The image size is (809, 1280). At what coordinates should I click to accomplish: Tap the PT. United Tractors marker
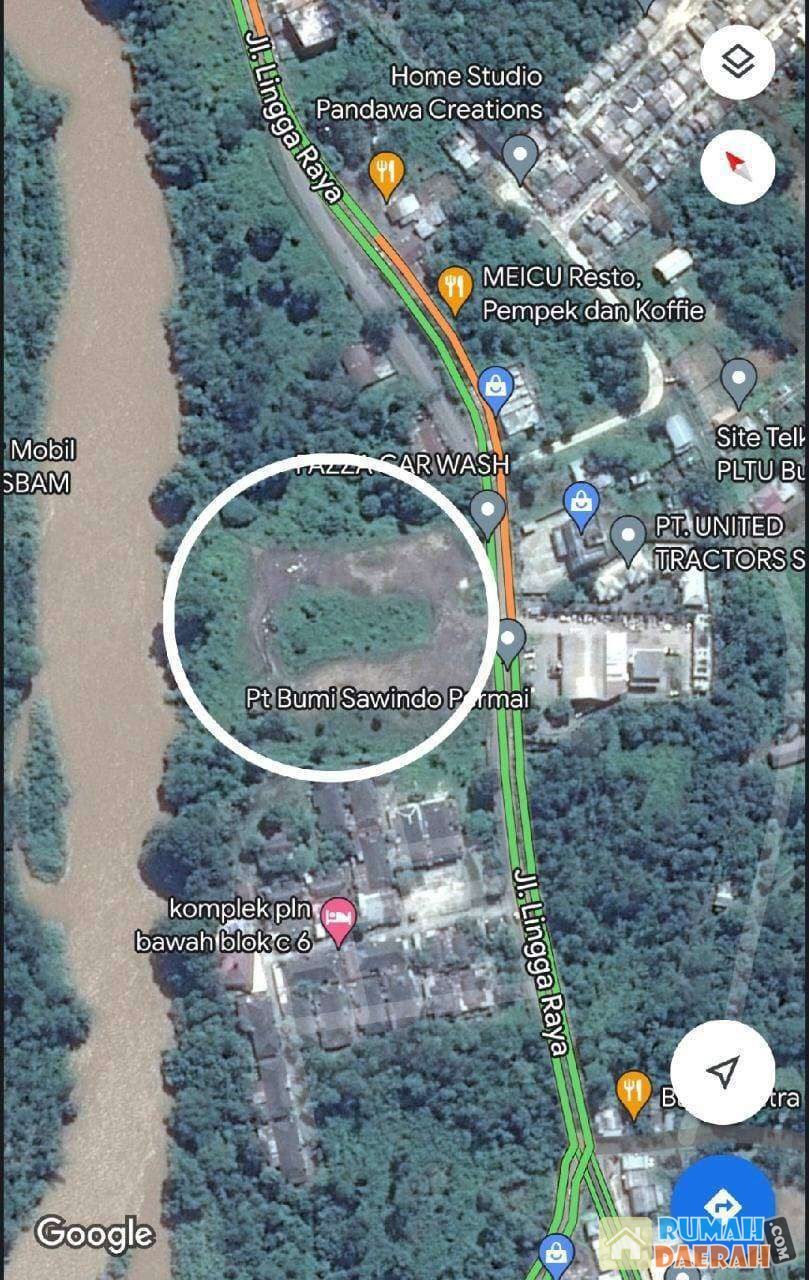click(628, 536)
